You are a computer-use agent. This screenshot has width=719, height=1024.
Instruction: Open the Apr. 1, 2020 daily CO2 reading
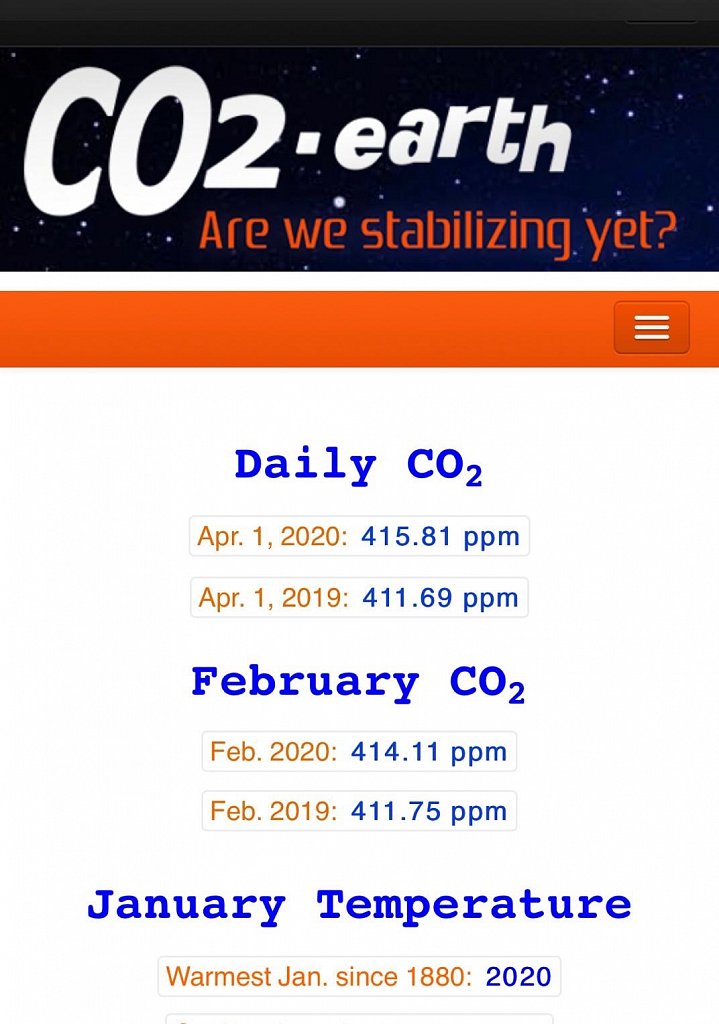pos(359,537)
